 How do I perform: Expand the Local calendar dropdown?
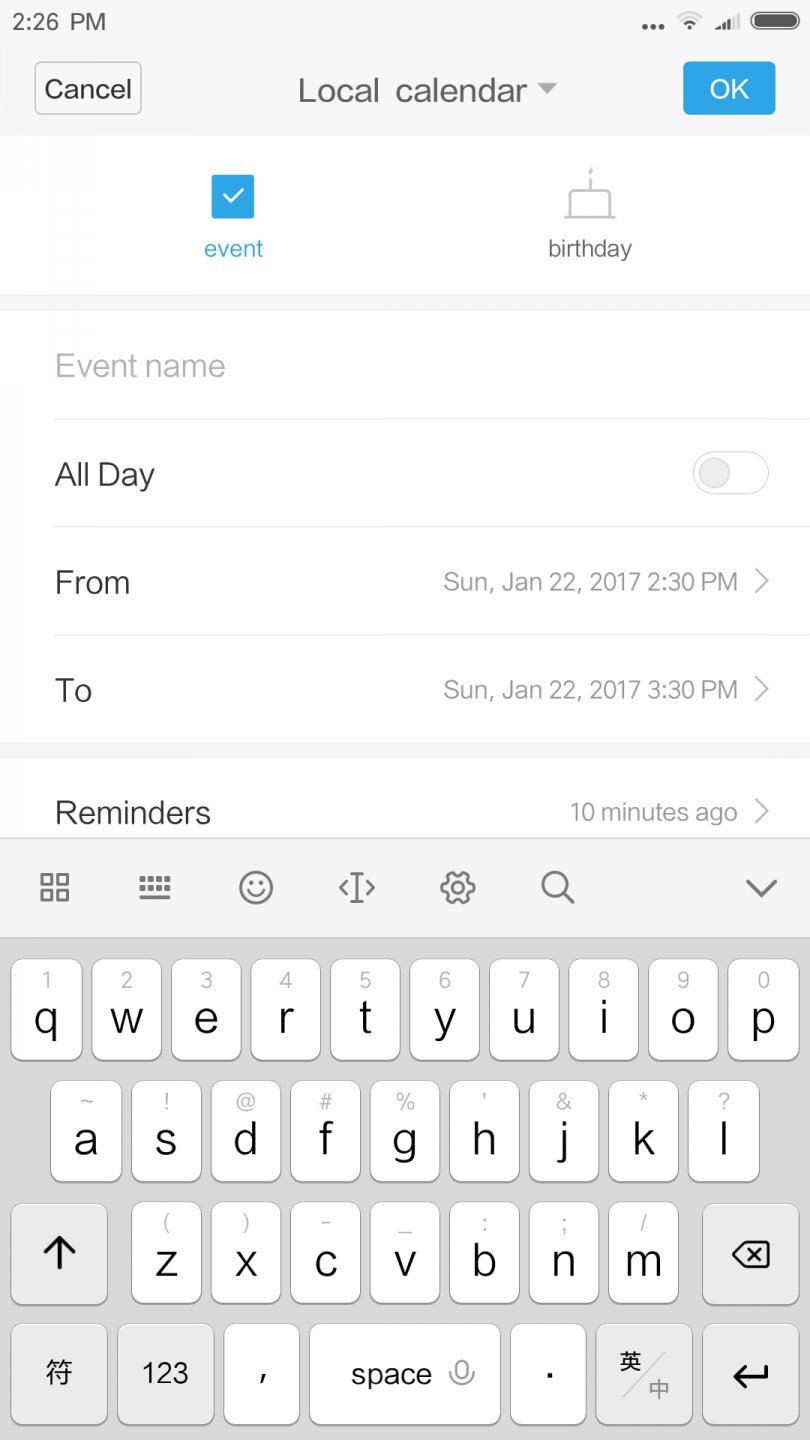pos(427,90)
